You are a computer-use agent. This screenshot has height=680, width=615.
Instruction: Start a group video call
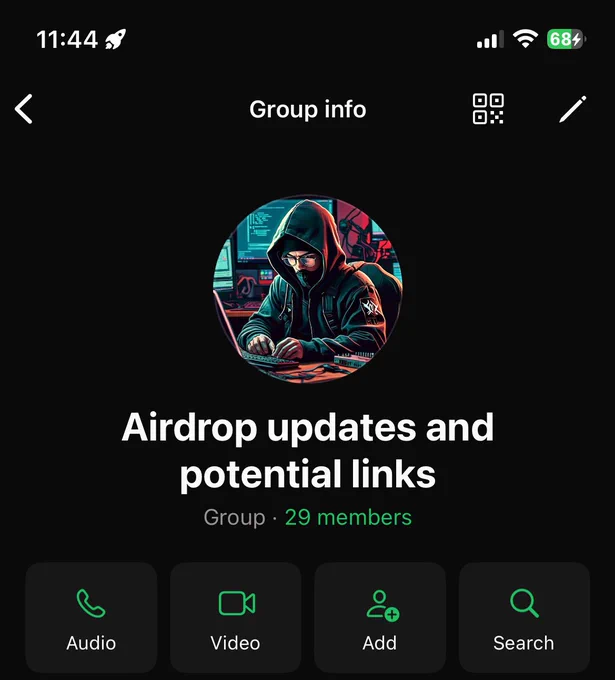[x=236, y=618]
